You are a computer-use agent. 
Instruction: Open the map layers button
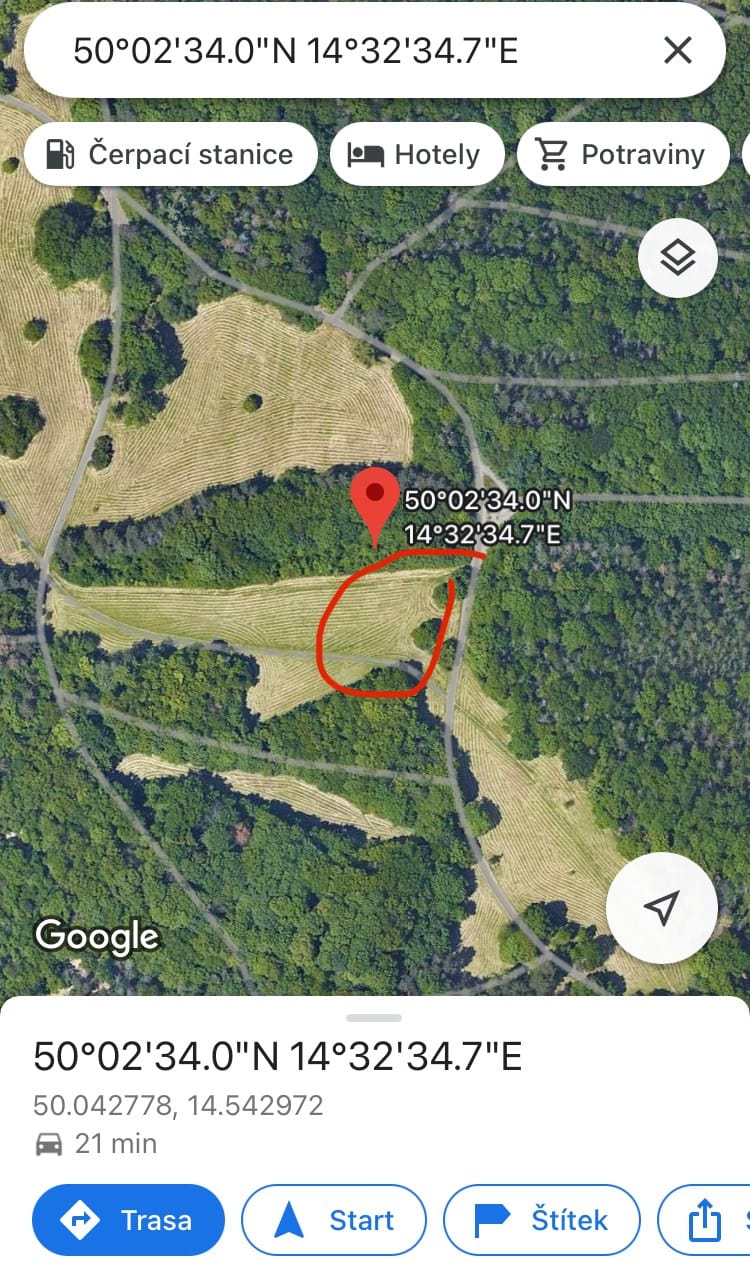pos(678,258)
